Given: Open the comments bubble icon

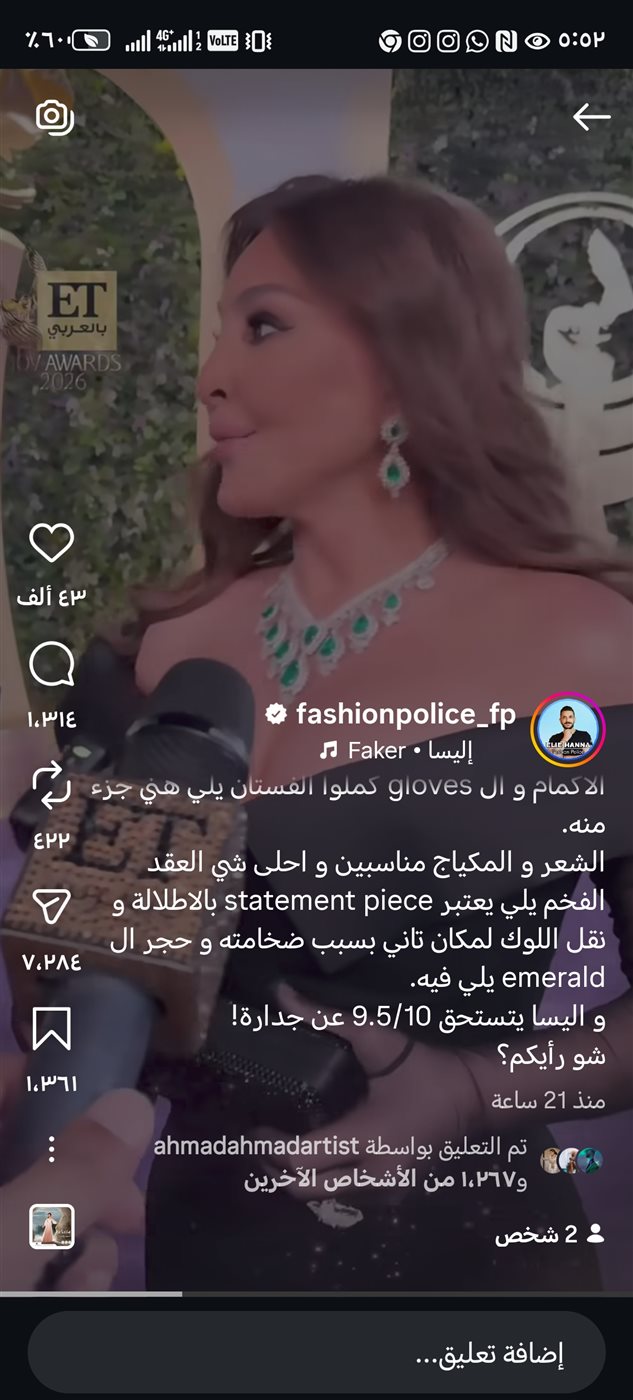Looking at the screenshot, I should (52, 663).
